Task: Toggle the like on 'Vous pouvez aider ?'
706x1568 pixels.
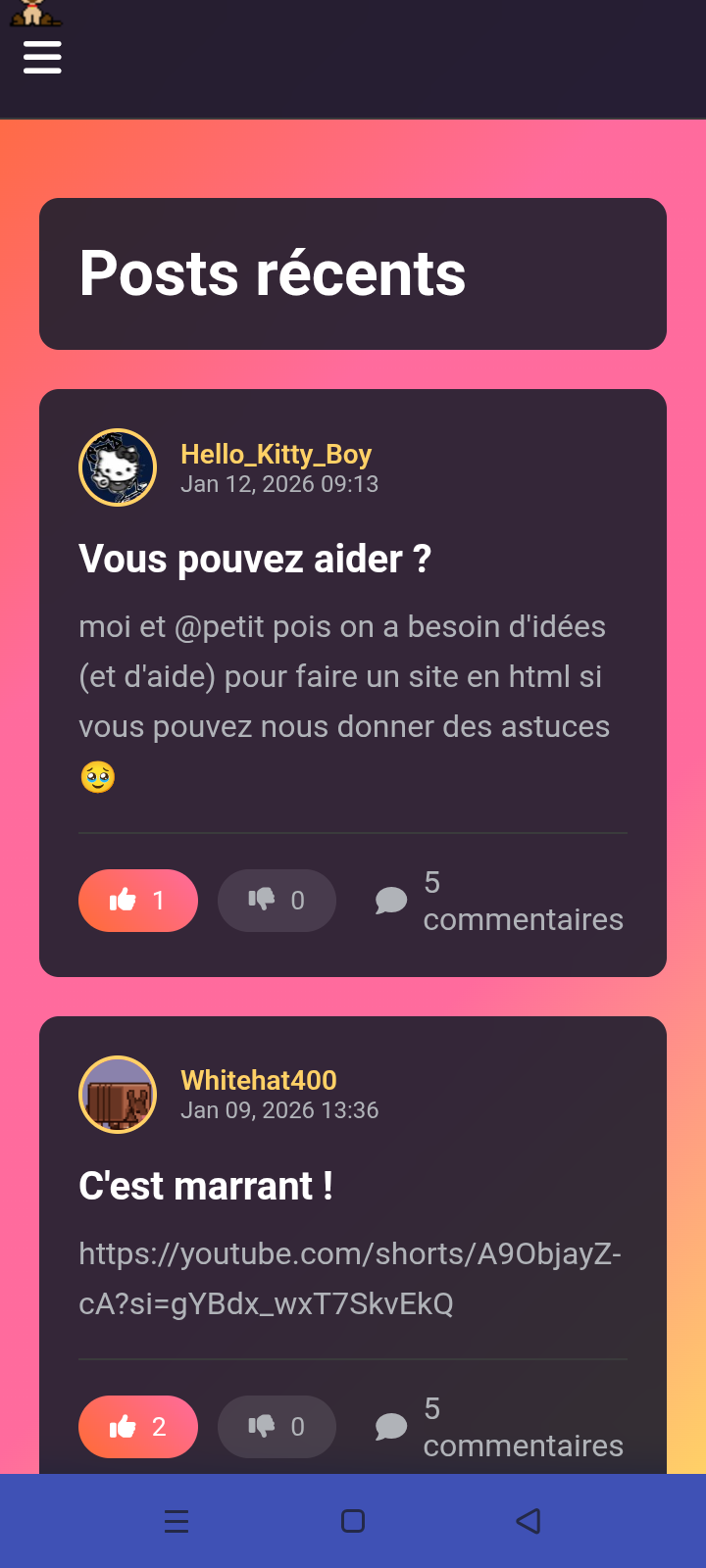Action: tap(137, 900)
